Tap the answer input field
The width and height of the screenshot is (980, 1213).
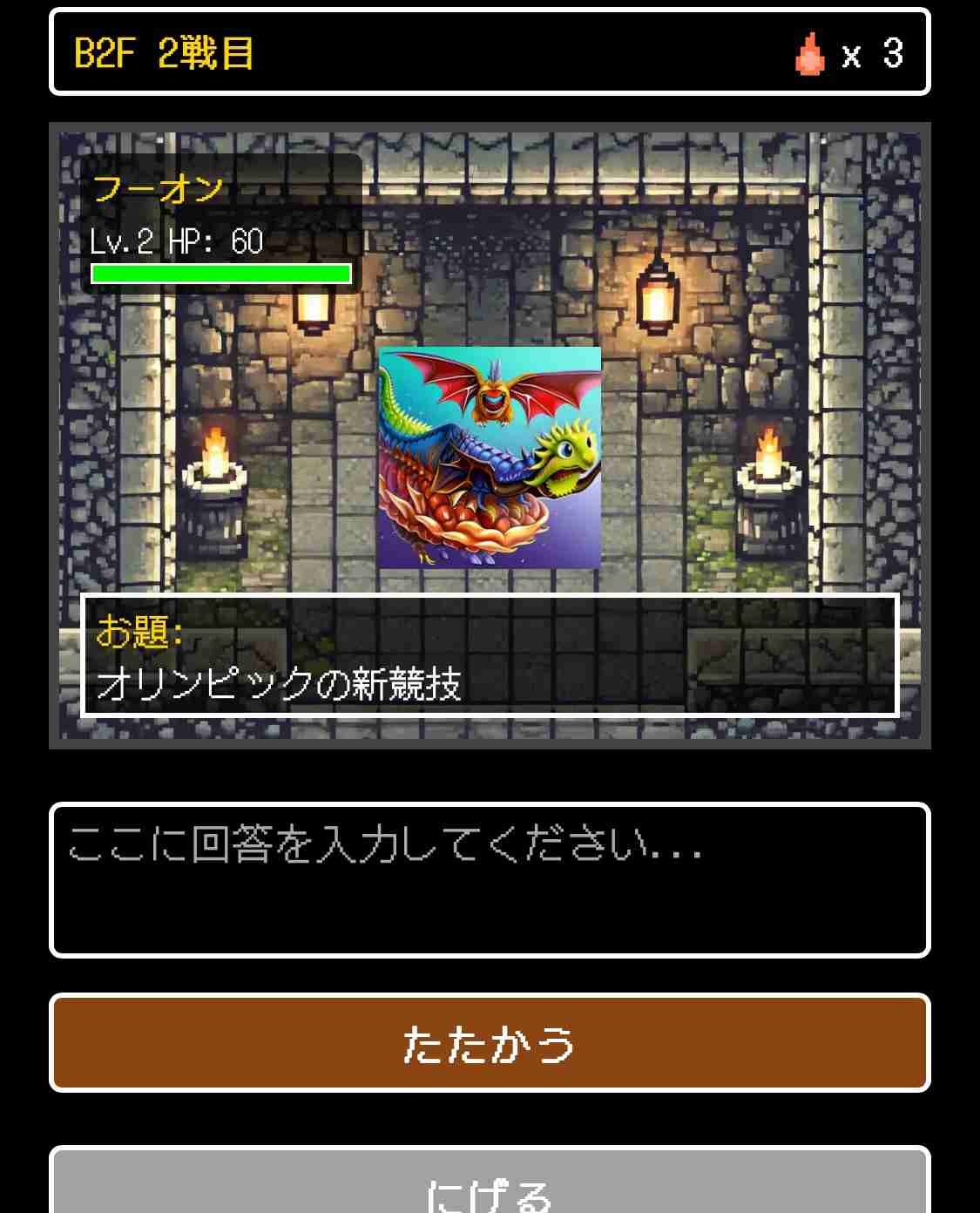(x=490, y=880)
